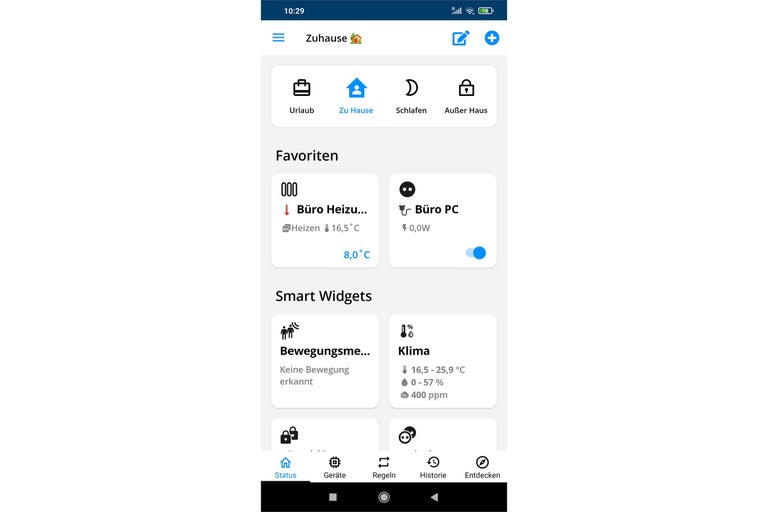Open the Büro Heizung favorite card
The image size is (768, 512).
[x=325, y=220]
